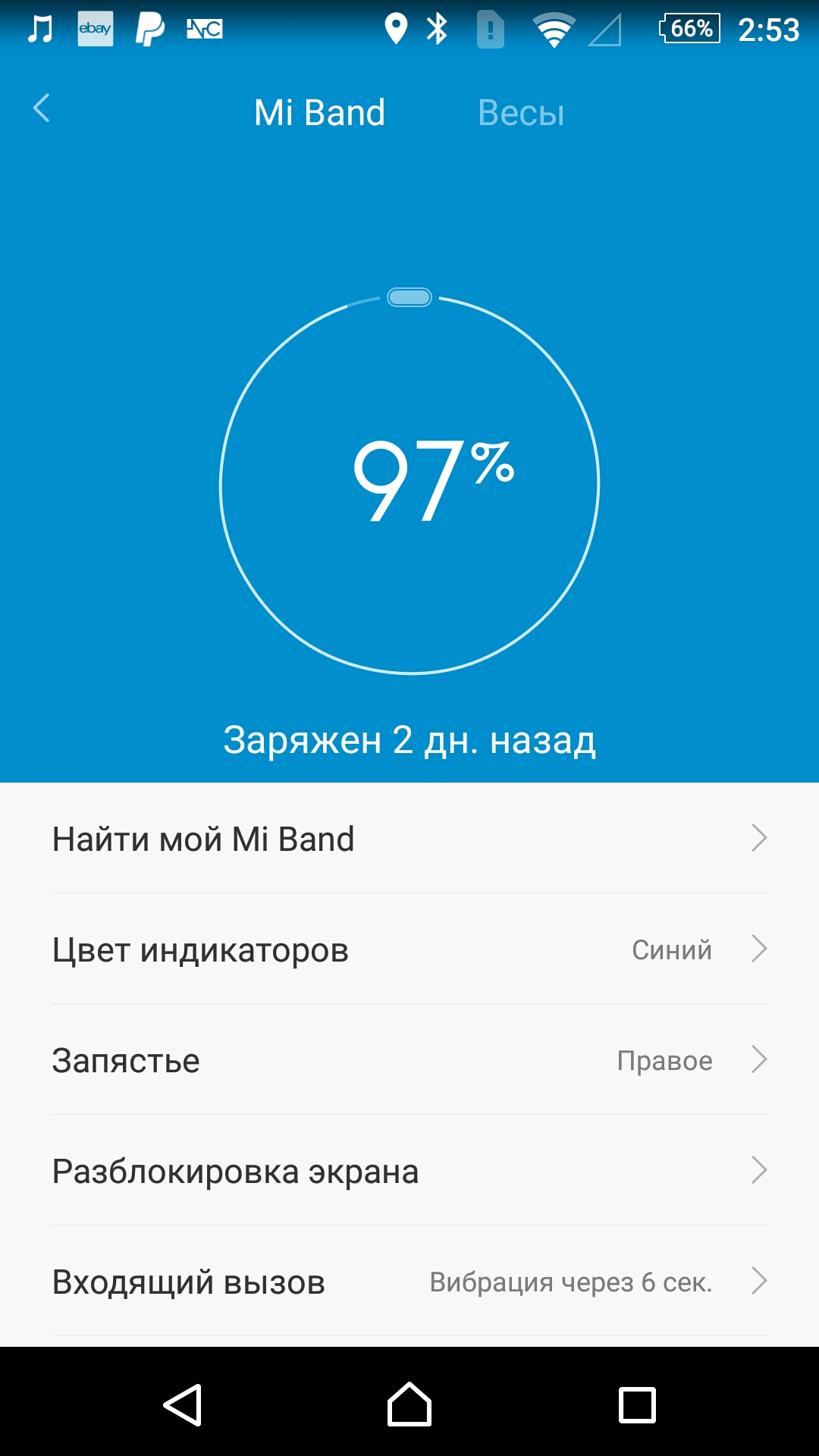This screenshot has height=1456, width=819.
Task: Switch to the Весы tab
Action: pos(521,113)
